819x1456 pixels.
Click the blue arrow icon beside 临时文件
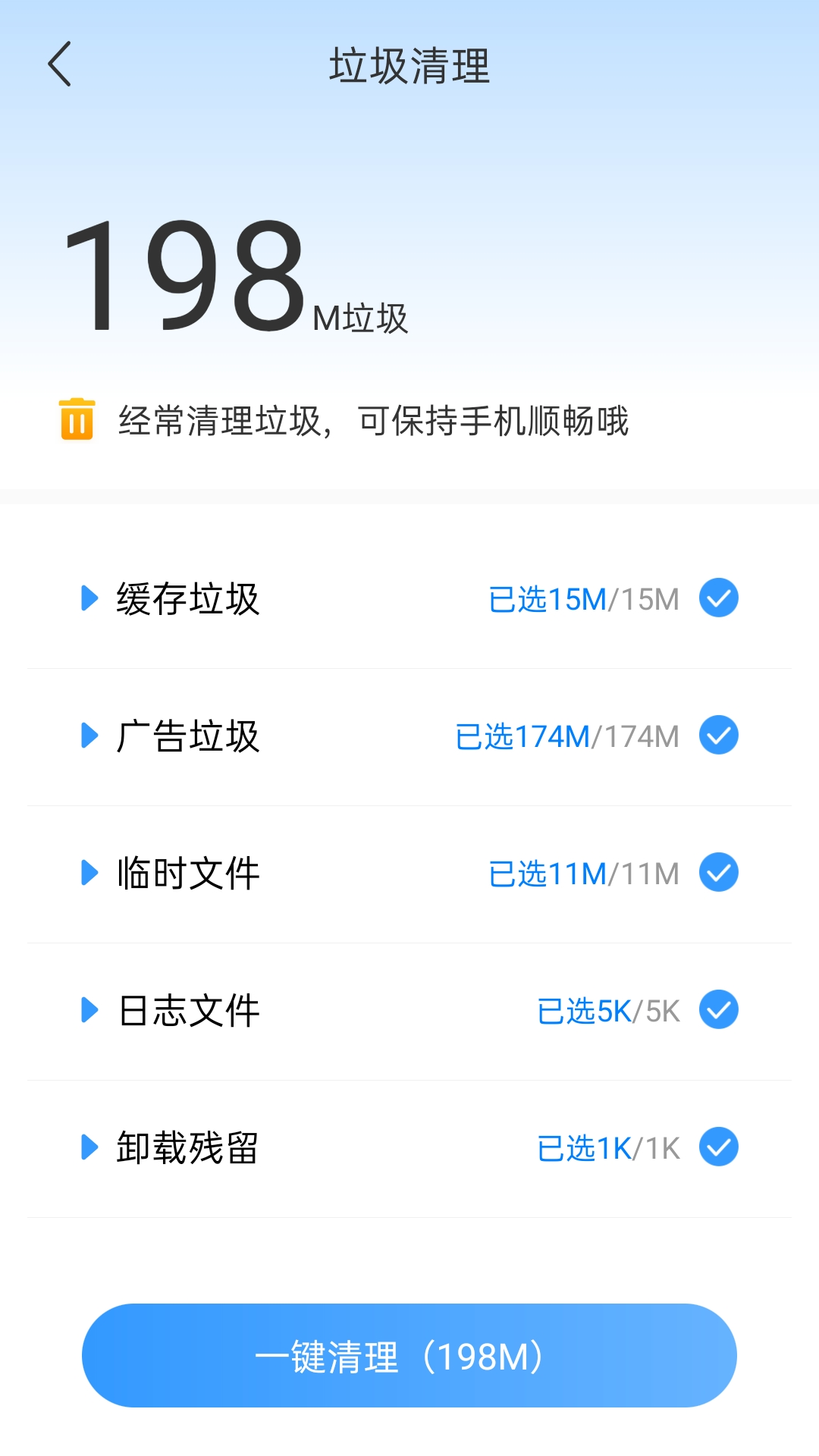point(90,872)
